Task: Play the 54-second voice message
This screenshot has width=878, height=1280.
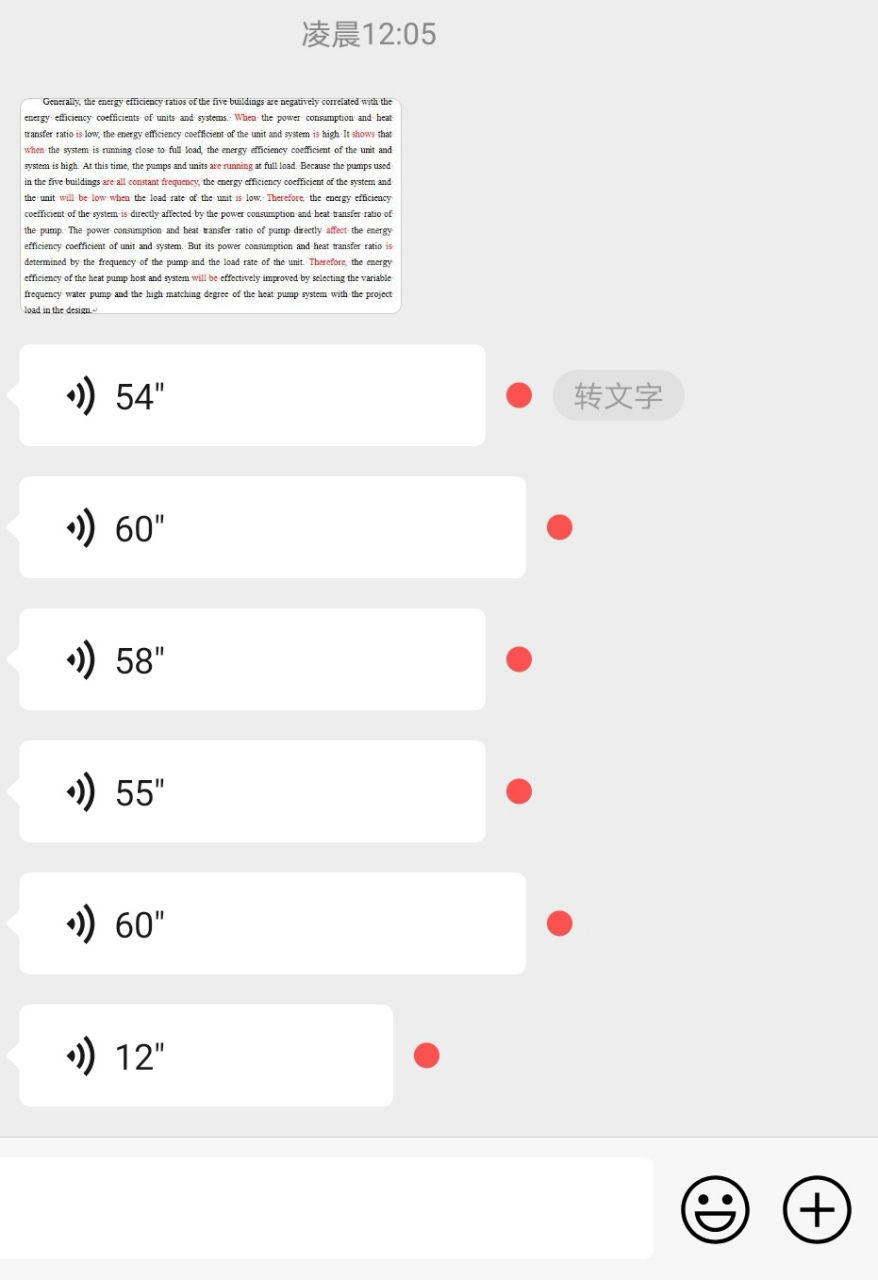Action: coord(252,396)
